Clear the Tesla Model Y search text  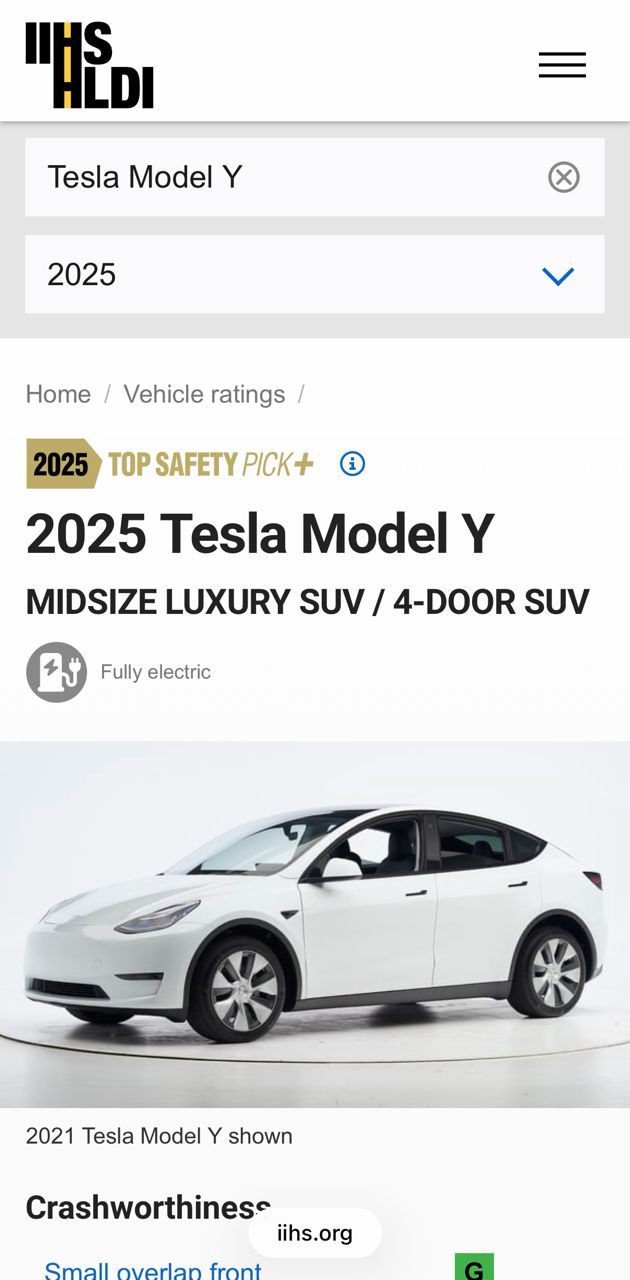click(564, 177)
